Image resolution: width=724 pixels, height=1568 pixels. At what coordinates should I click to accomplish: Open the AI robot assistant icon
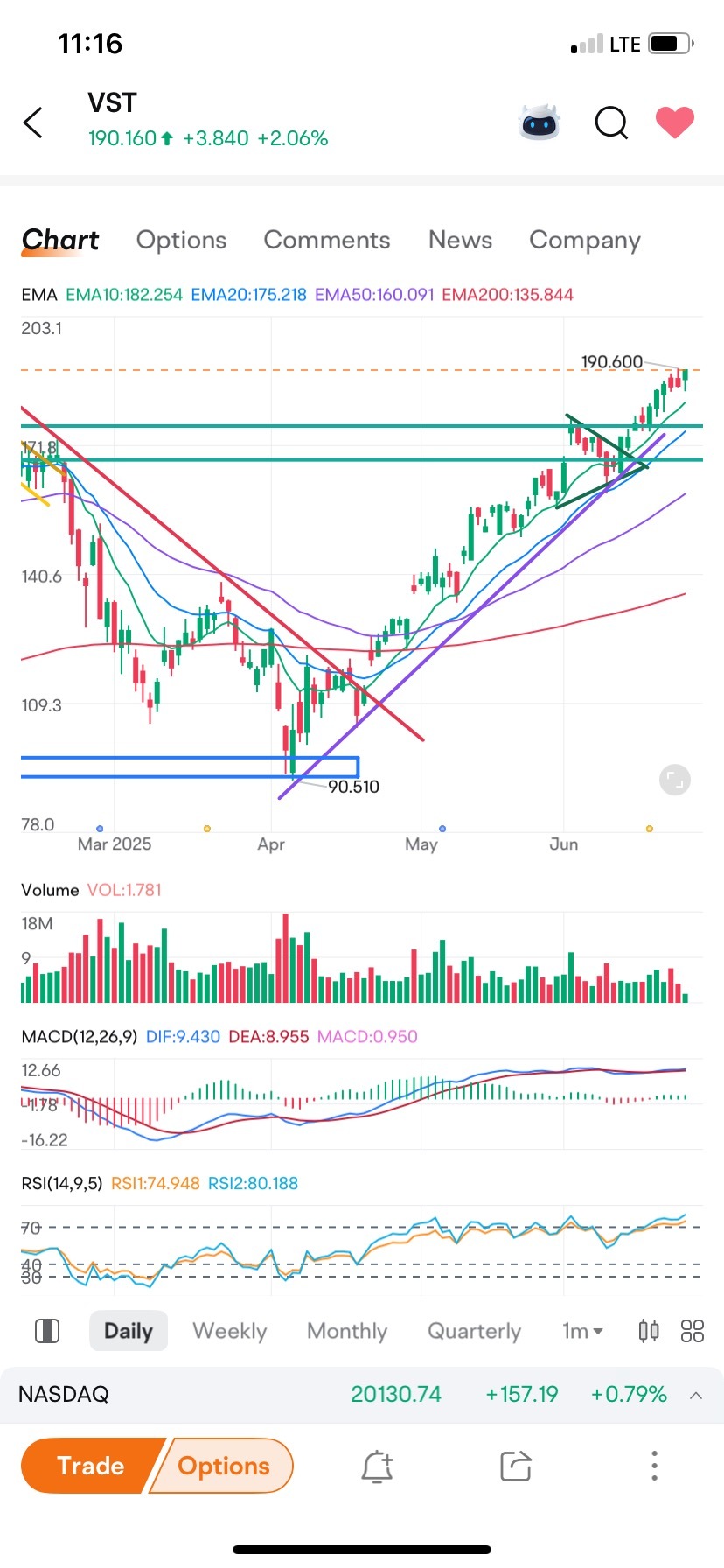click(x=540, y=122)
